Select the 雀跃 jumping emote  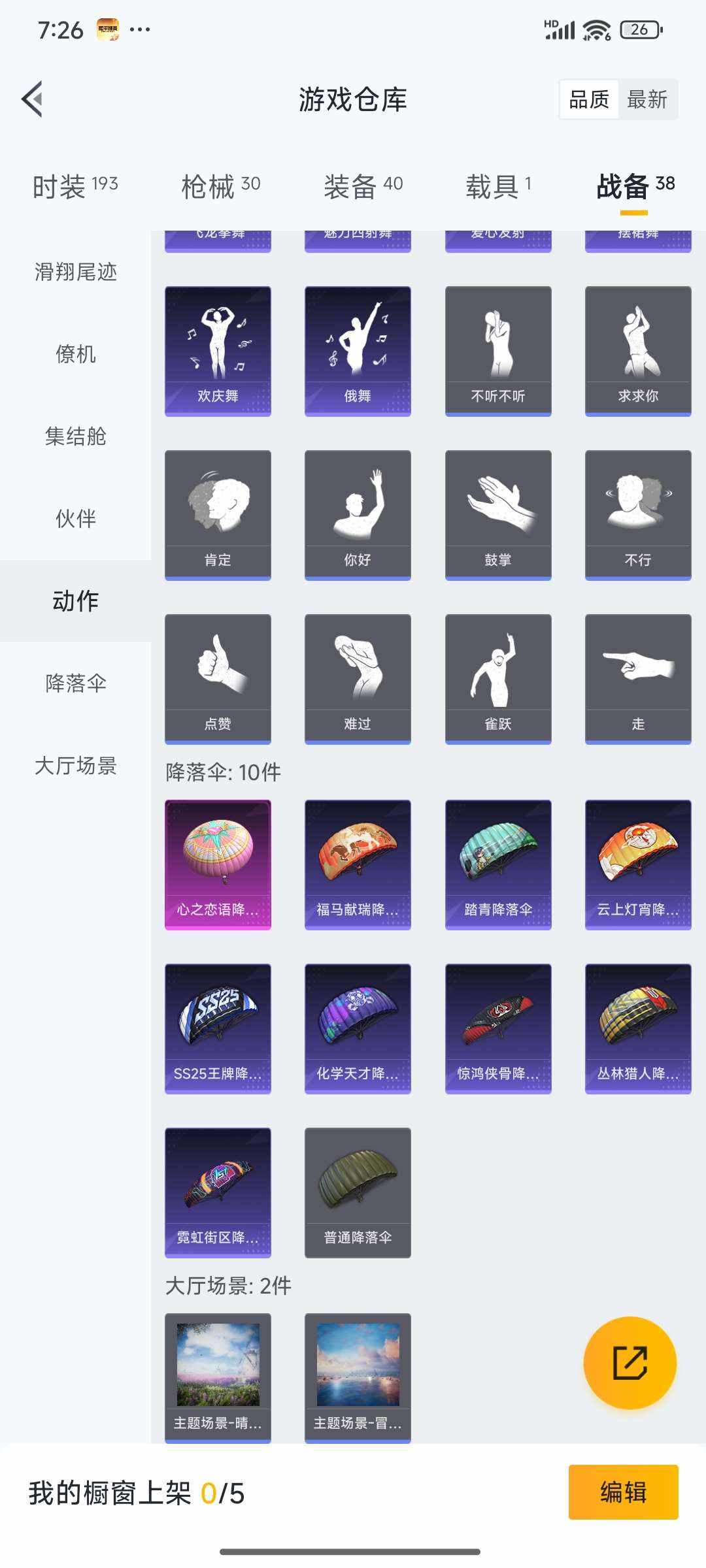pyautogui.click(x=498, y=676)
